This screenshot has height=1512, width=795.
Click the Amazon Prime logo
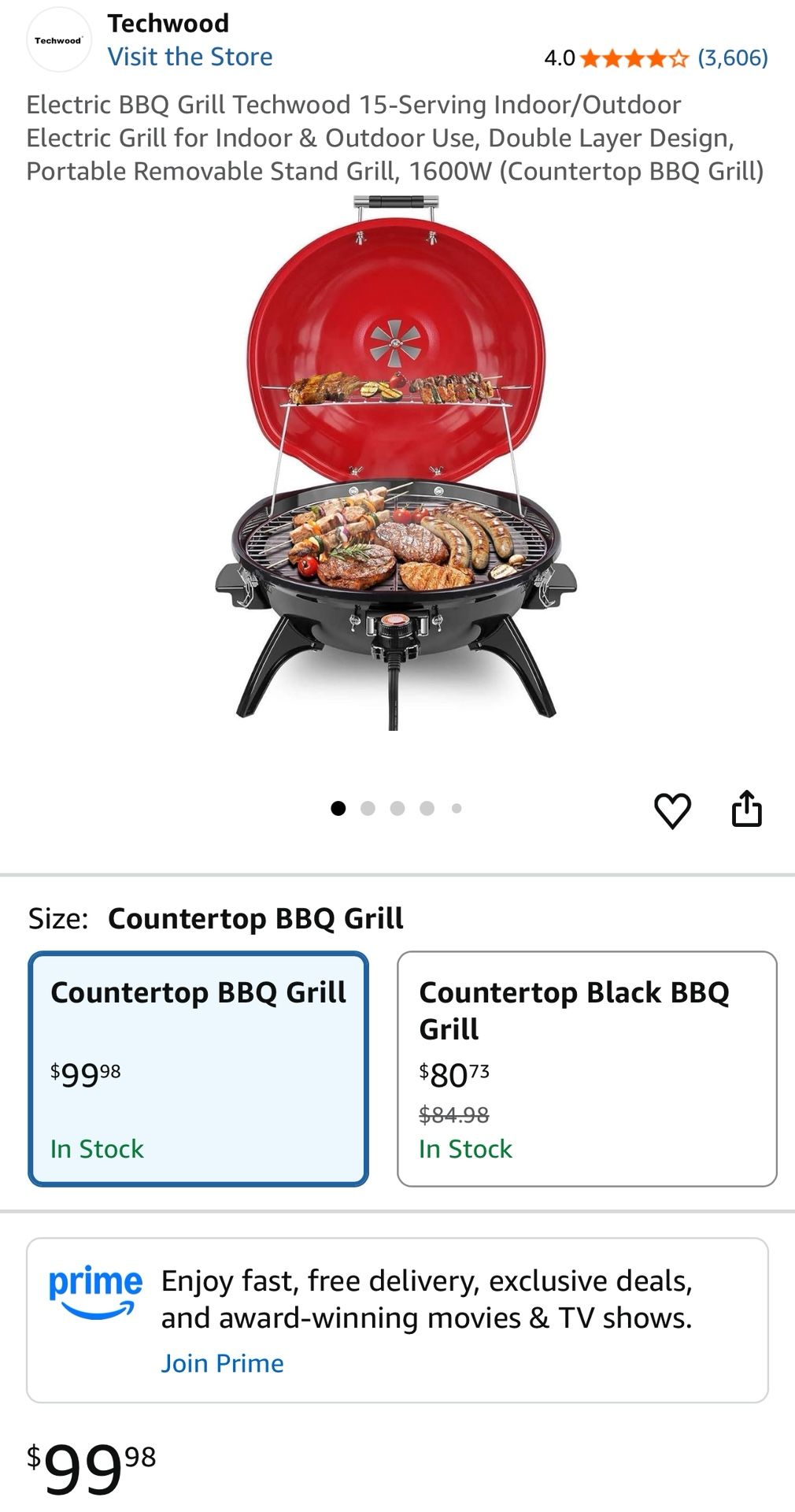[96, 1287]
